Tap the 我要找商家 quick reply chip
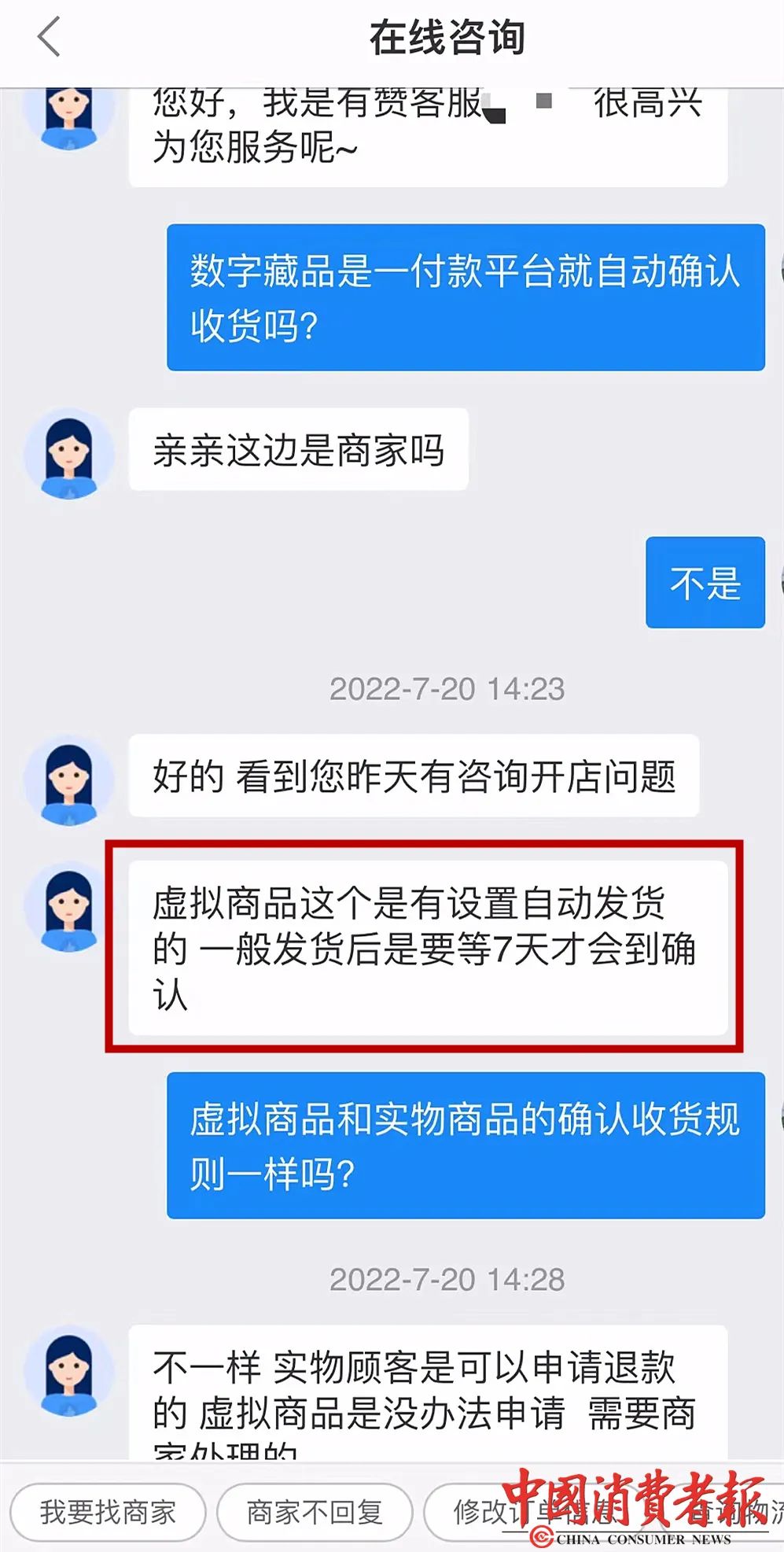The image size is (784, 1552). 108,1511
